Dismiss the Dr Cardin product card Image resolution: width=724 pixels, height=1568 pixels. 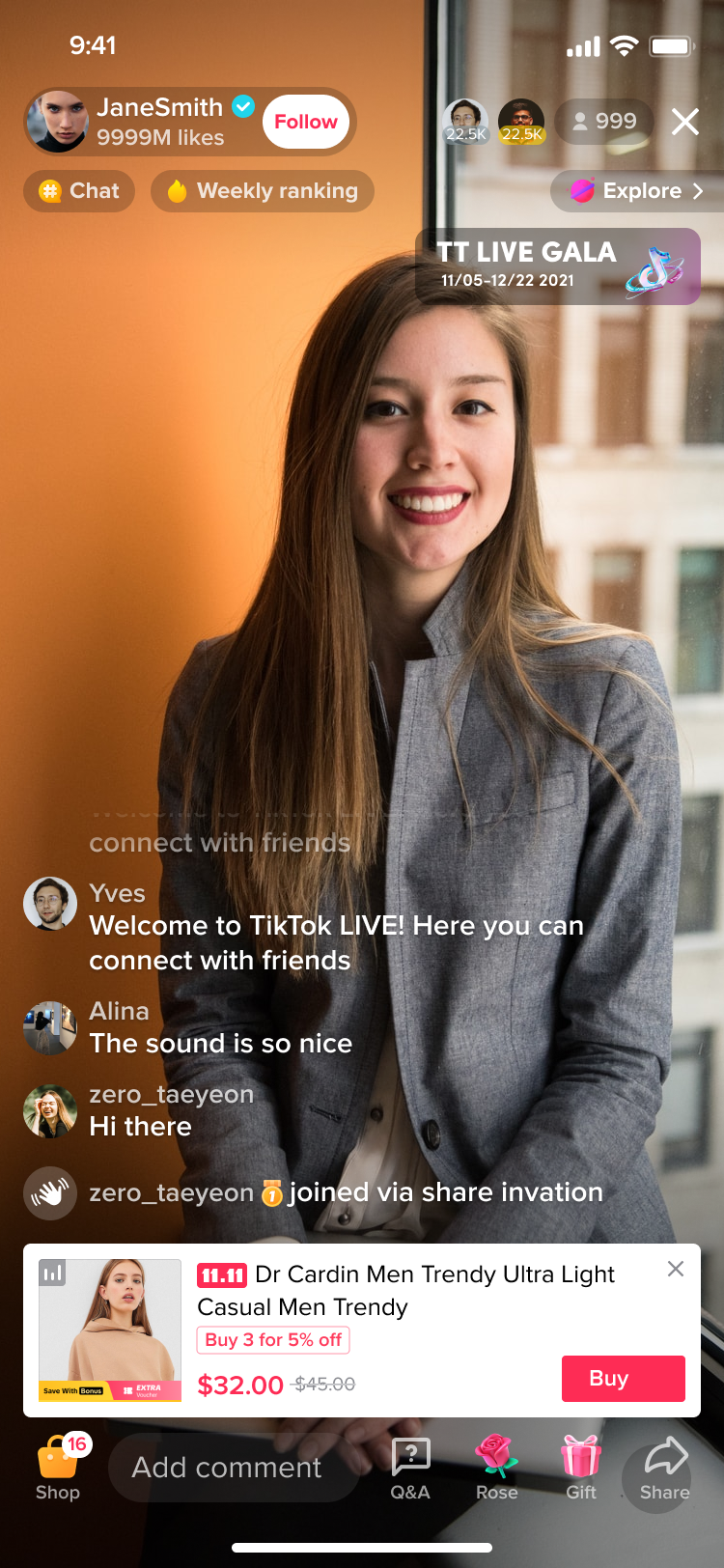point(676,1269)
